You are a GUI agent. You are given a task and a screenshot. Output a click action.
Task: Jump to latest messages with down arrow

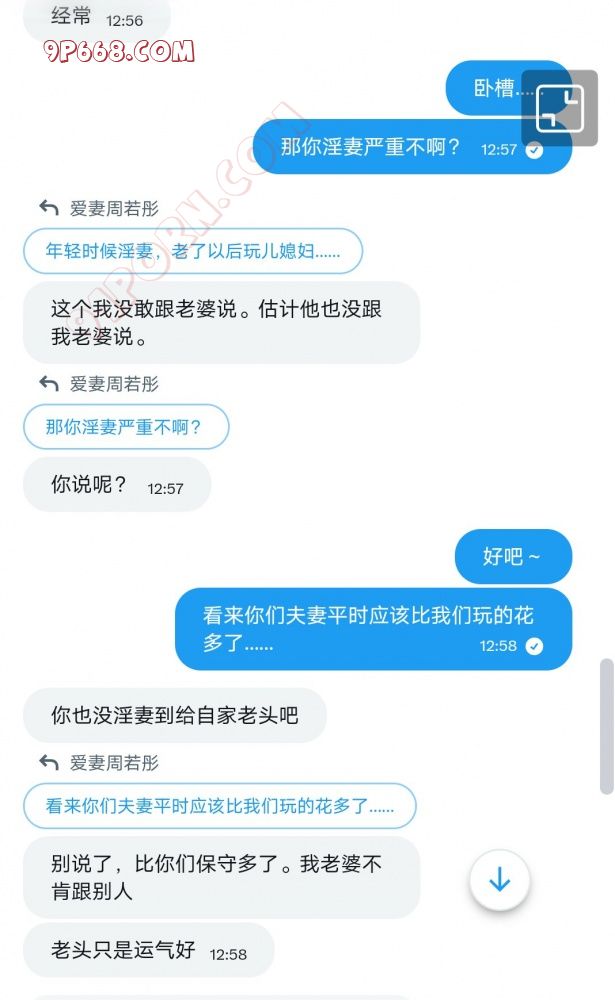(499, 881)
